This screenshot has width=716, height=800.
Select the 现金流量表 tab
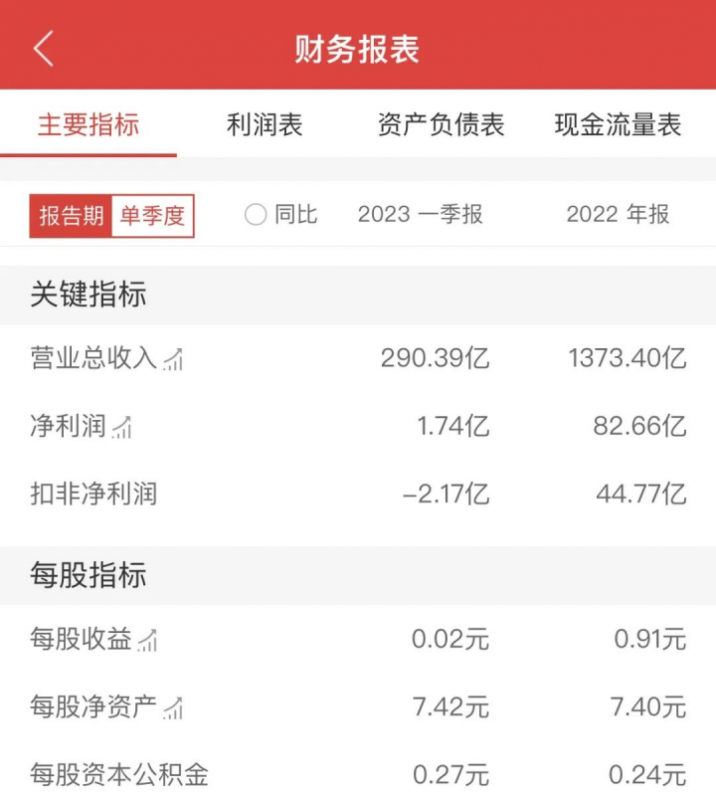click(618, 125)
